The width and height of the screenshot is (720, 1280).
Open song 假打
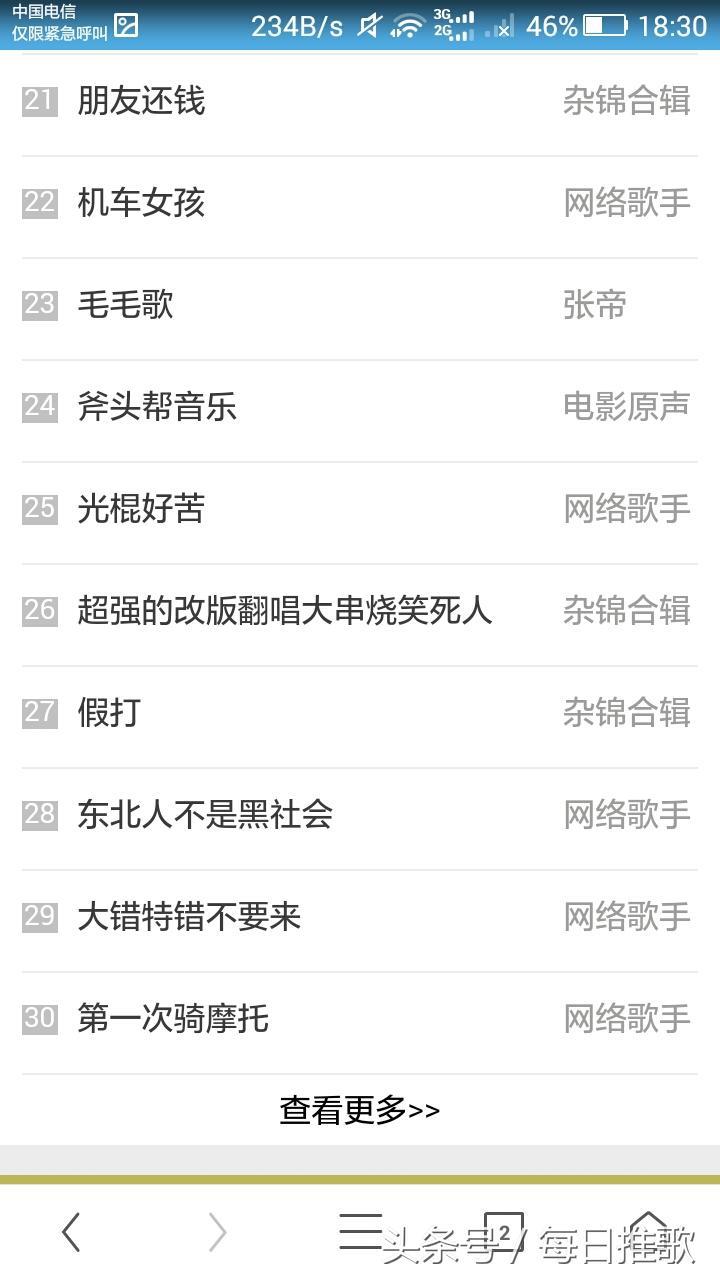(110, 712)
